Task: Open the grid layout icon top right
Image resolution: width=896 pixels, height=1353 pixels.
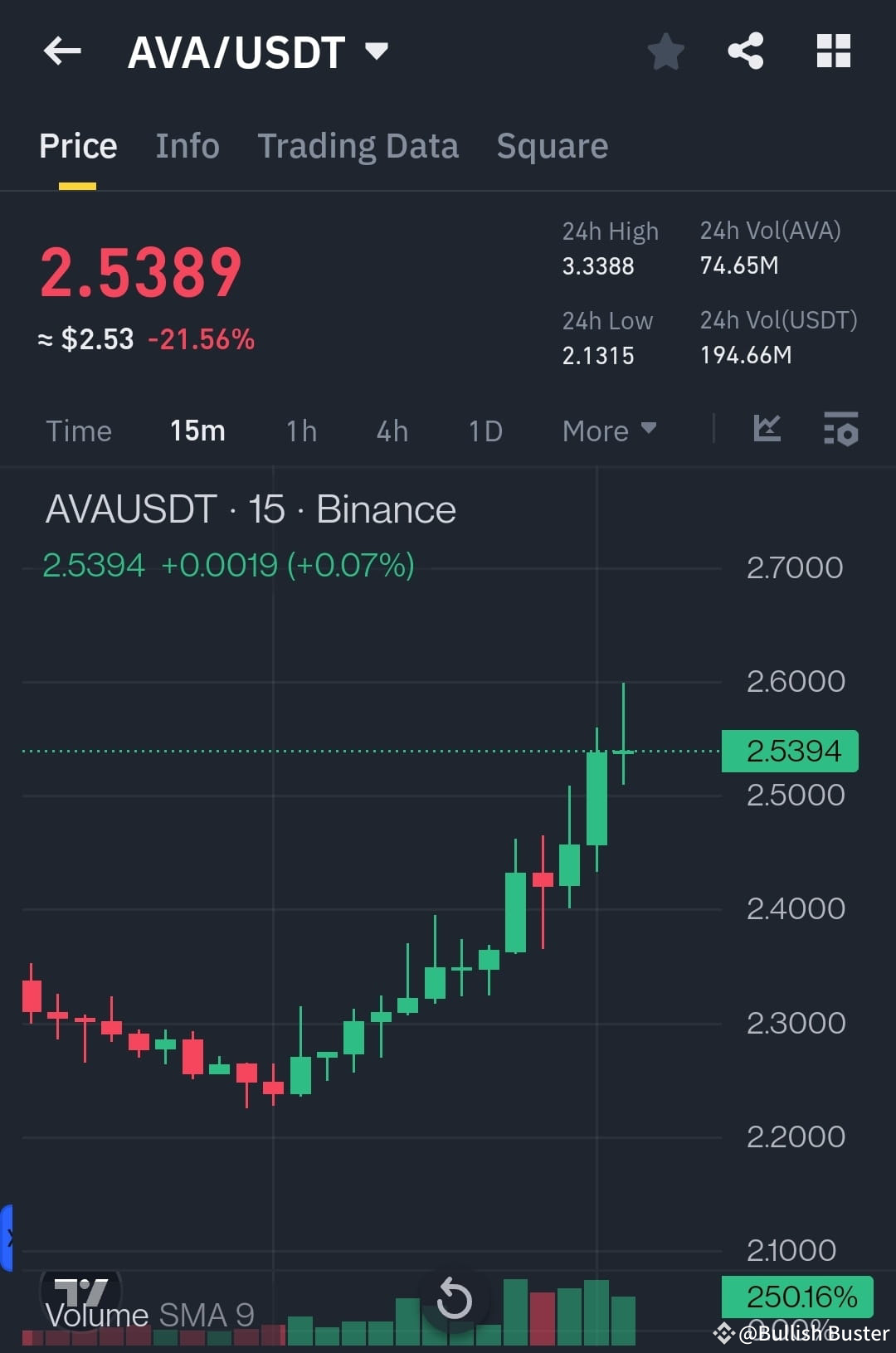Action: tap(833, 51)
